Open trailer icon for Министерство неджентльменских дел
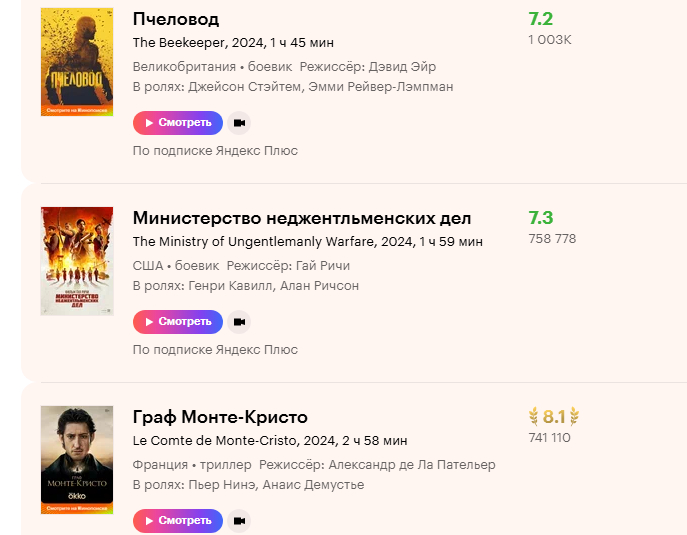 coord(238,322)
